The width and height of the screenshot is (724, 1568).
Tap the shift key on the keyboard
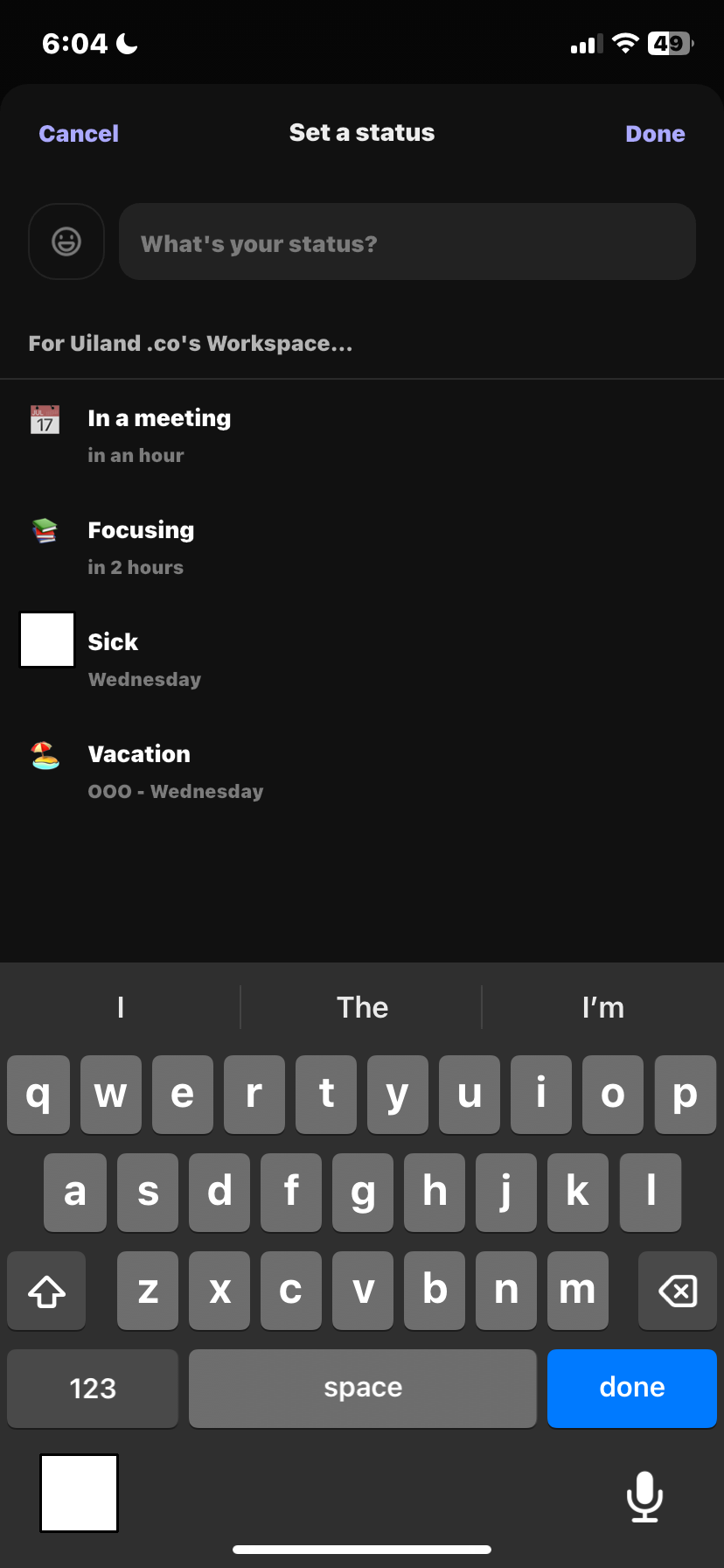pyautogui.click(x=45, y=1290)
